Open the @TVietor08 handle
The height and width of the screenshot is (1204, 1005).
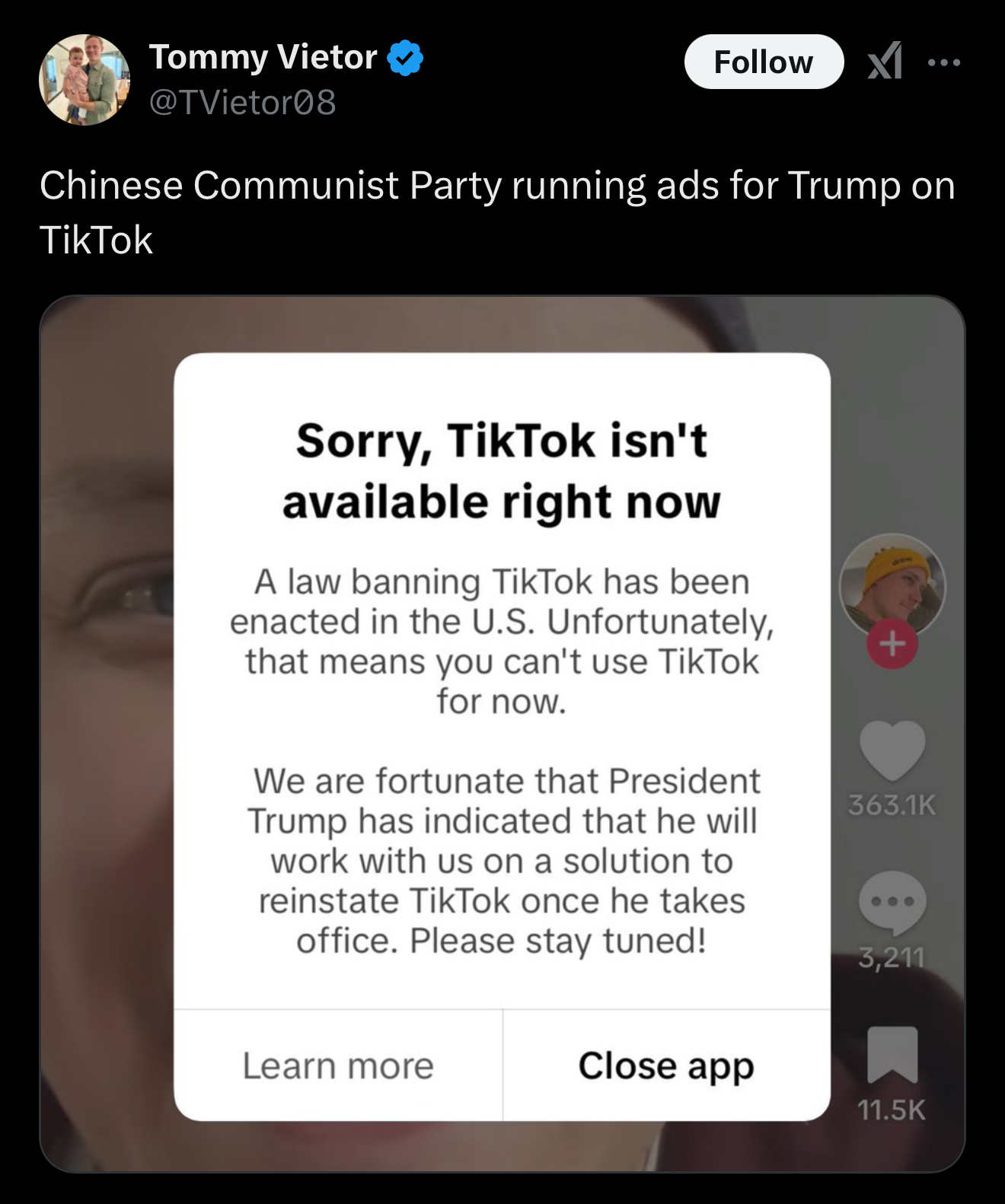(242, 103)
